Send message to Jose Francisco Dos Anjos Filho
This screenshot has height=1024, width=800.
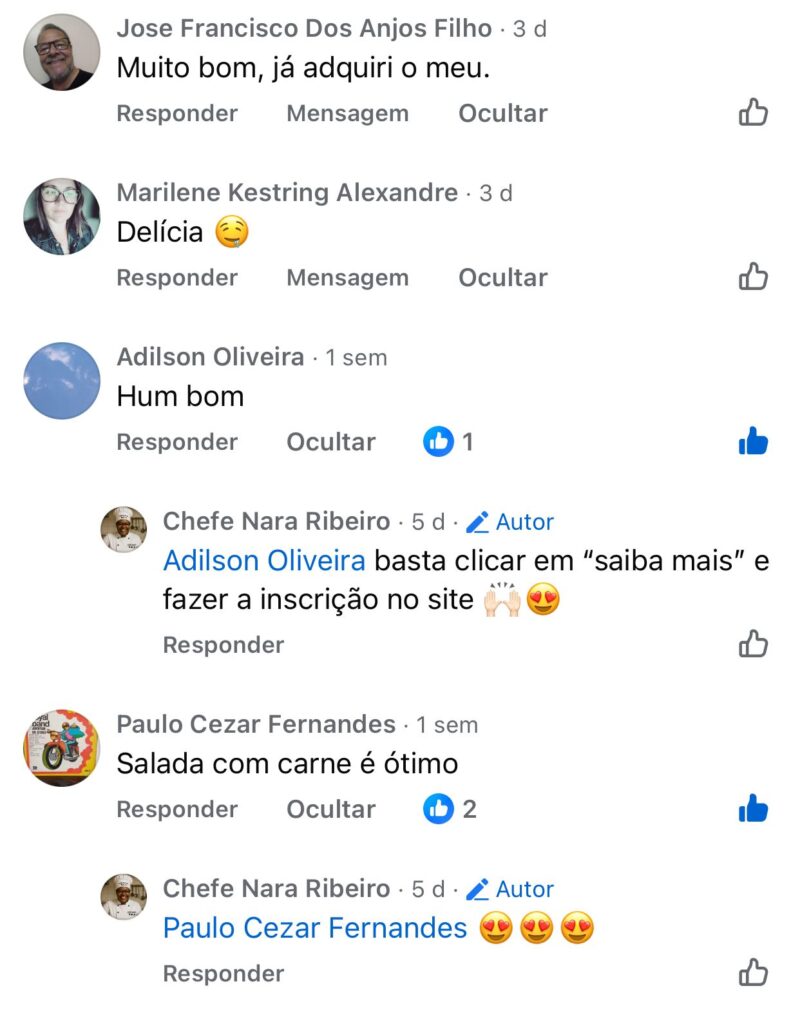(347, 113)
